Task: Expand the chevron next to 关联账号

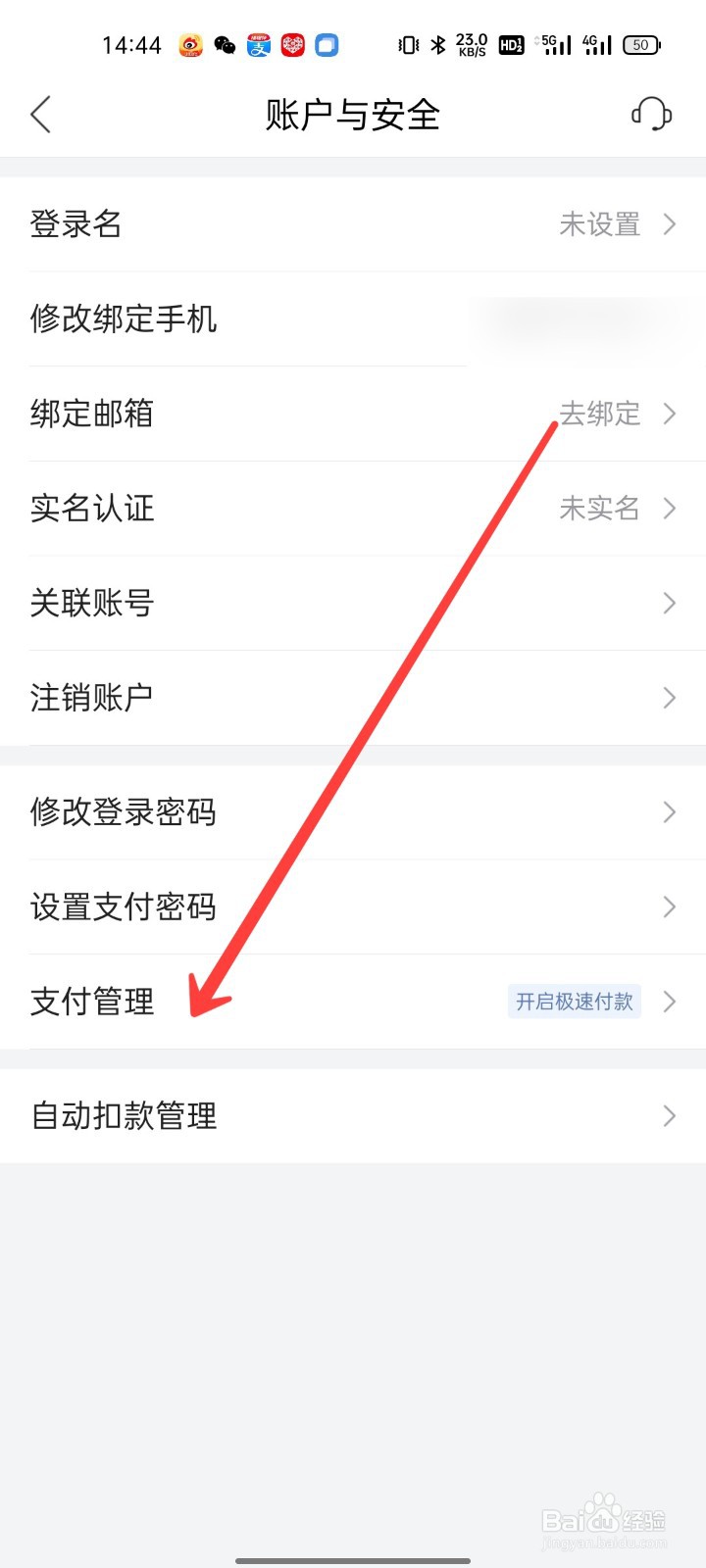Action: pos(670,603)
